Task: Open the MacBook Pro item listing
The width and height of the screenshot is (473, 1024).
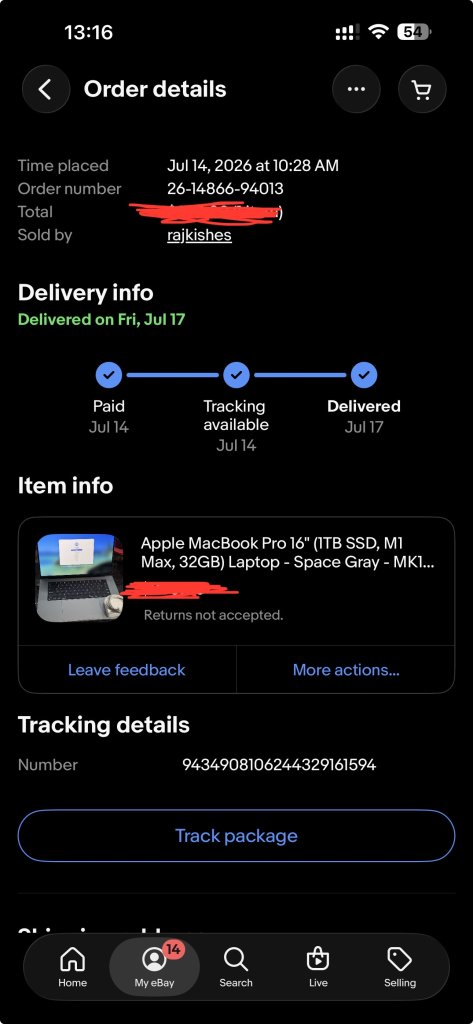Action: pyautogui.click(x=287, y=552)
